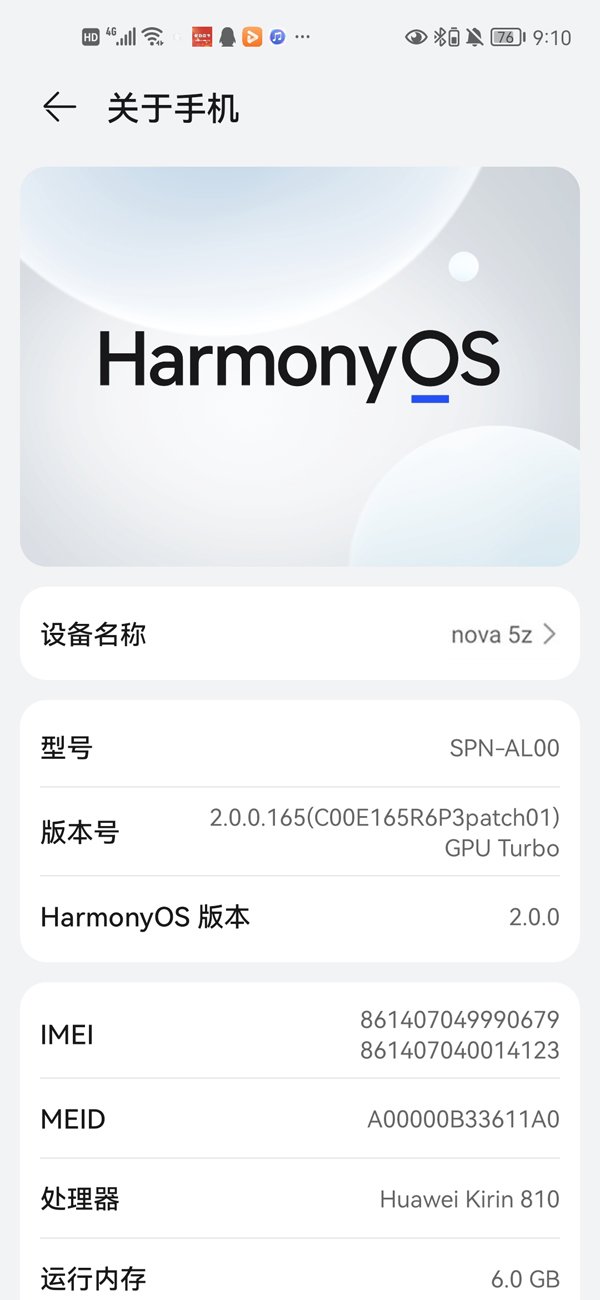The width and height of the screenshot is (600, 1300).
Task: Open the device name row (nova 5z)
Action: coord(300,634)
